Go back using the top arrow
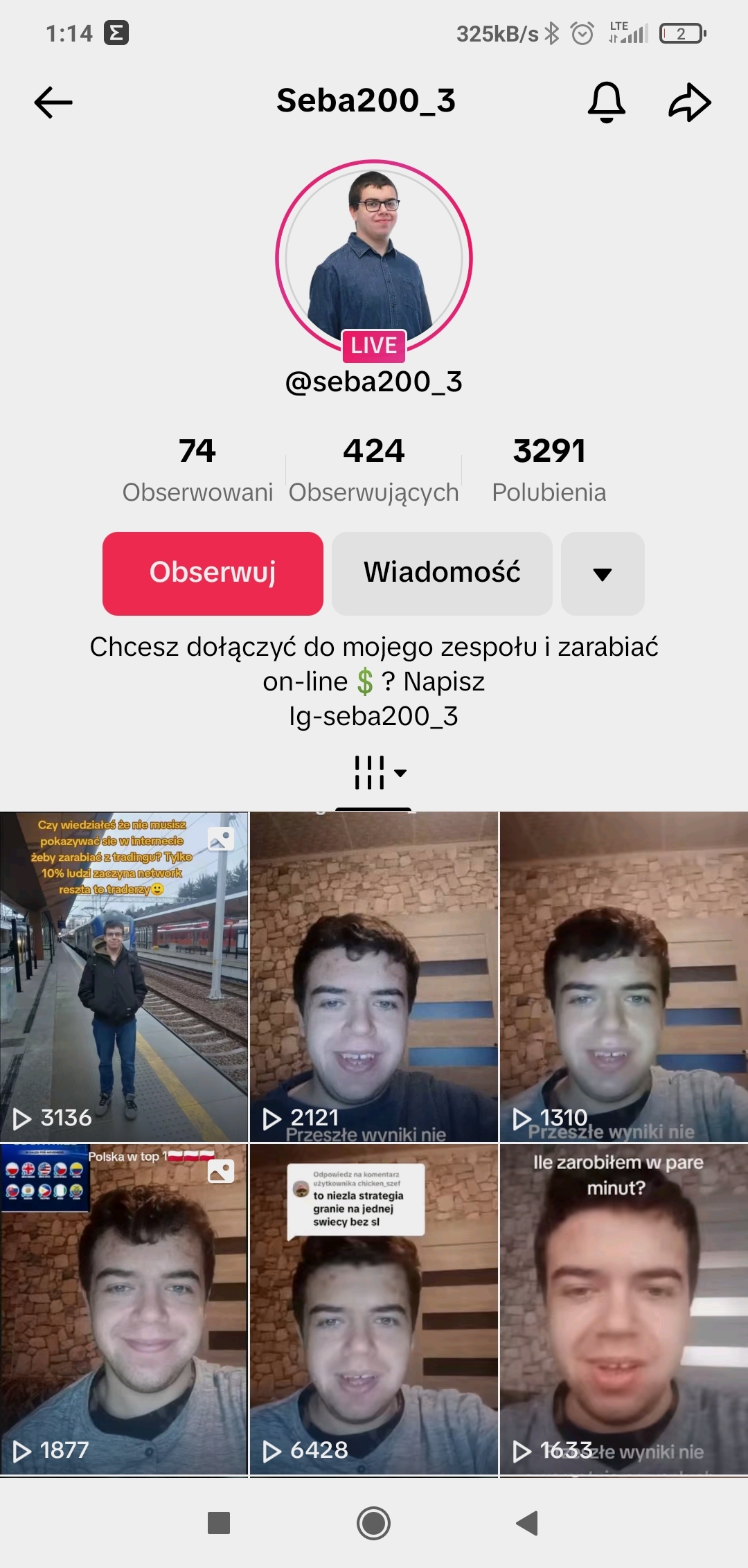This screenshot has height=1568, width=748. click(53, 103)
